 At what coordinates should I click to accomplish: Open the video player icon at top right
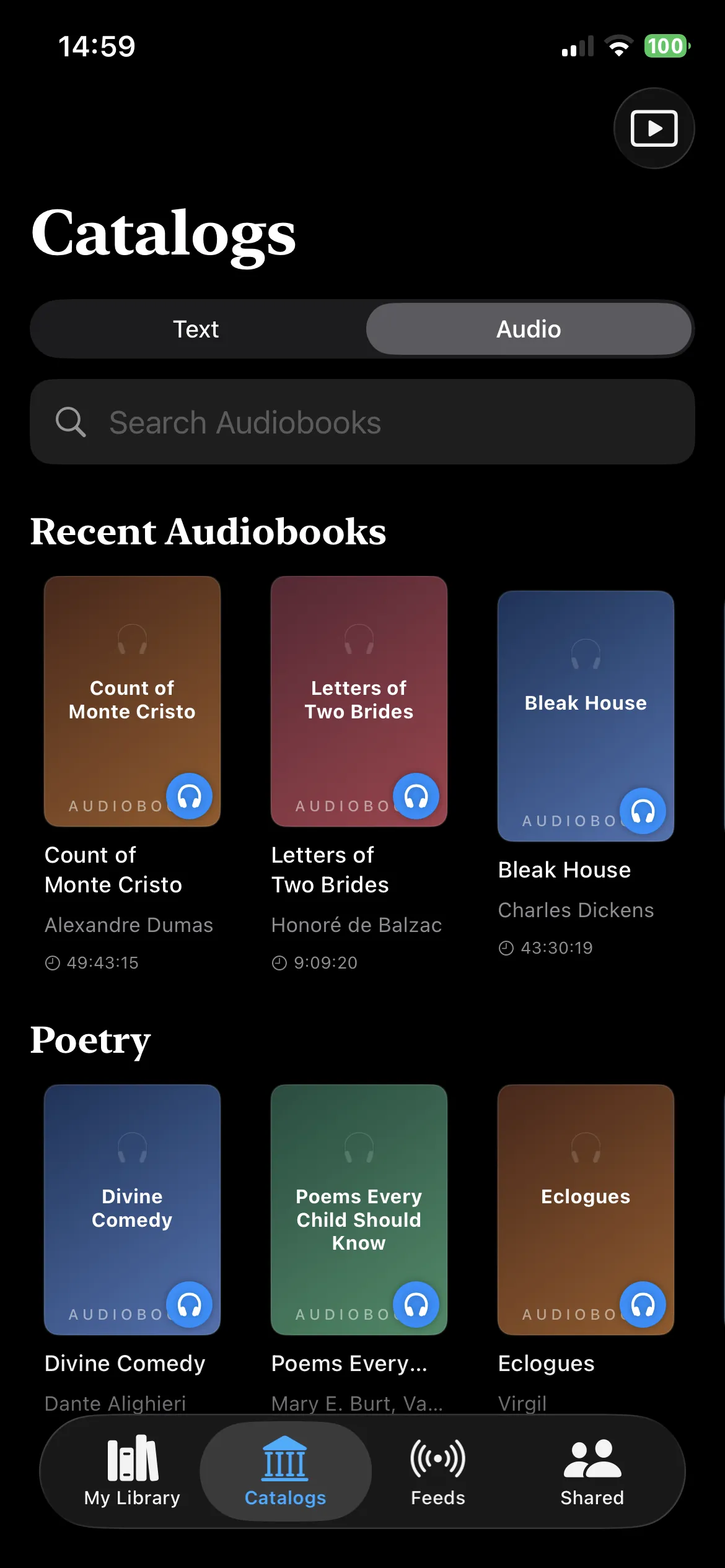[x=654, y=128]
